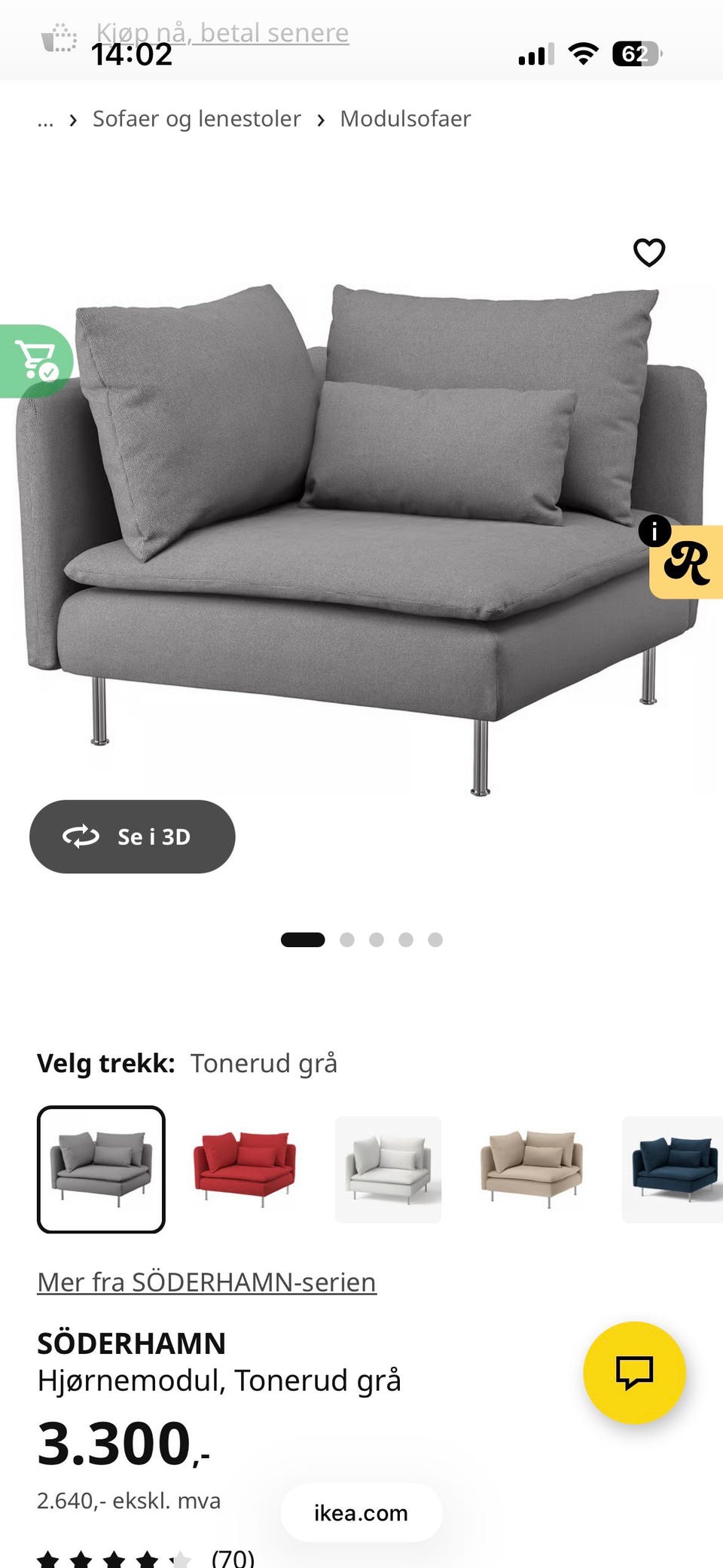This screenshot has width=723, height=1568.
Task: Select the red cover swatch
Action: point(245,1169)
